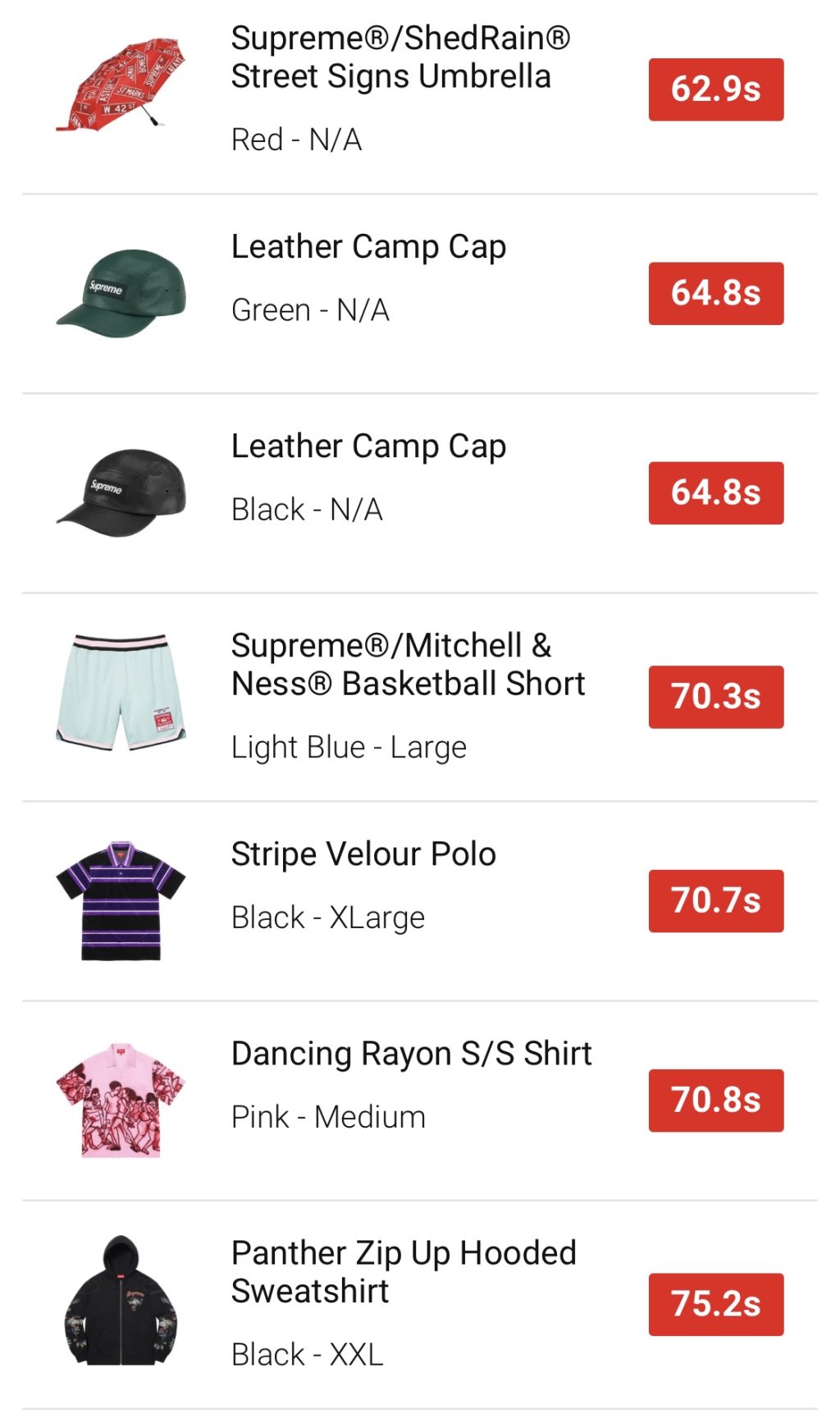Click the Supreme®/ShedRain® Street Signs Umbrella title
The height and width of the screenshot is (1419, 840).
tap(399, 57)
